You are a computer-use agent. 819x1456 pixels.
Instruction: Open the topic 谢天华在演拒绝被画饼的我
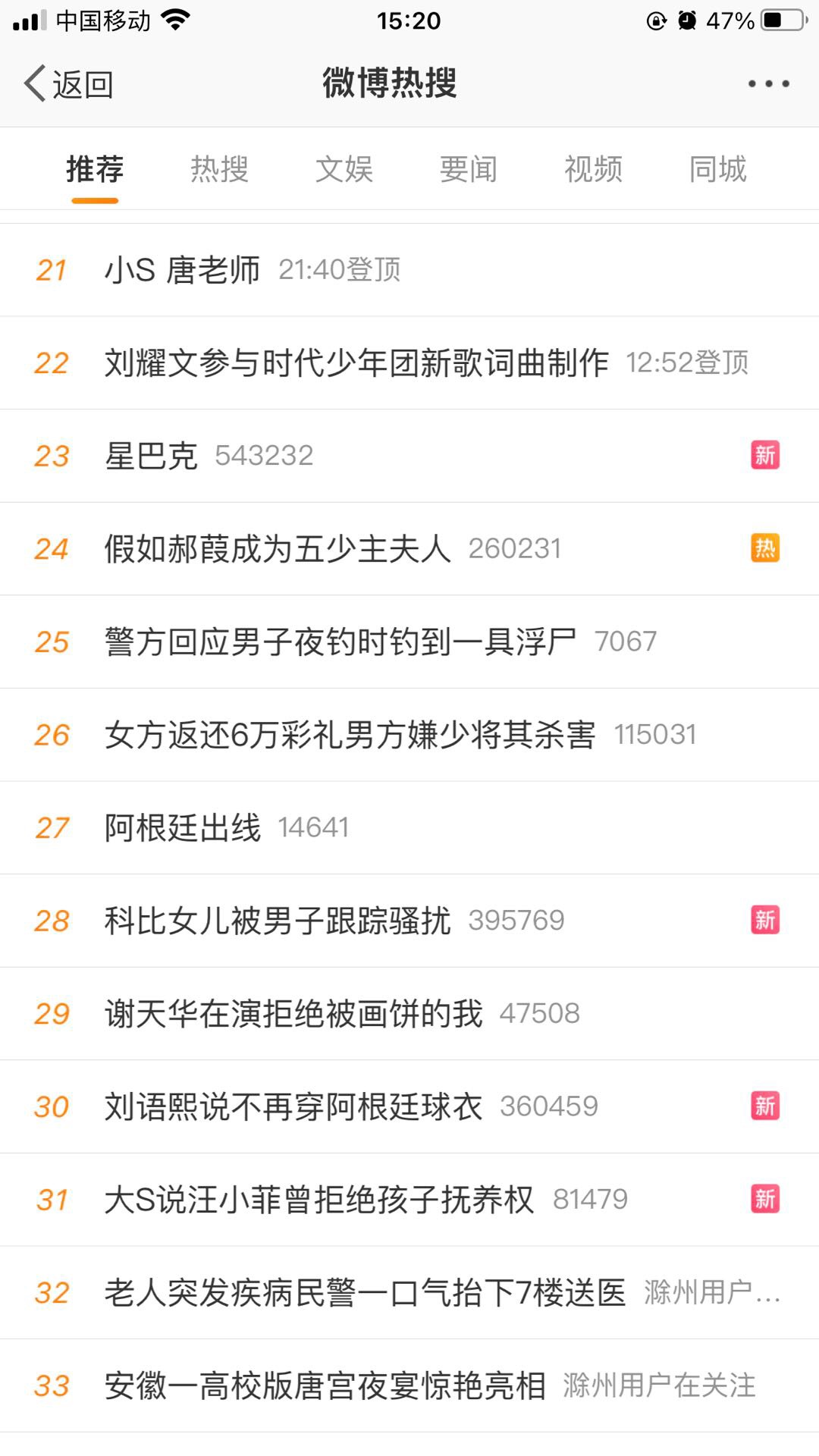pos(293,1014)
